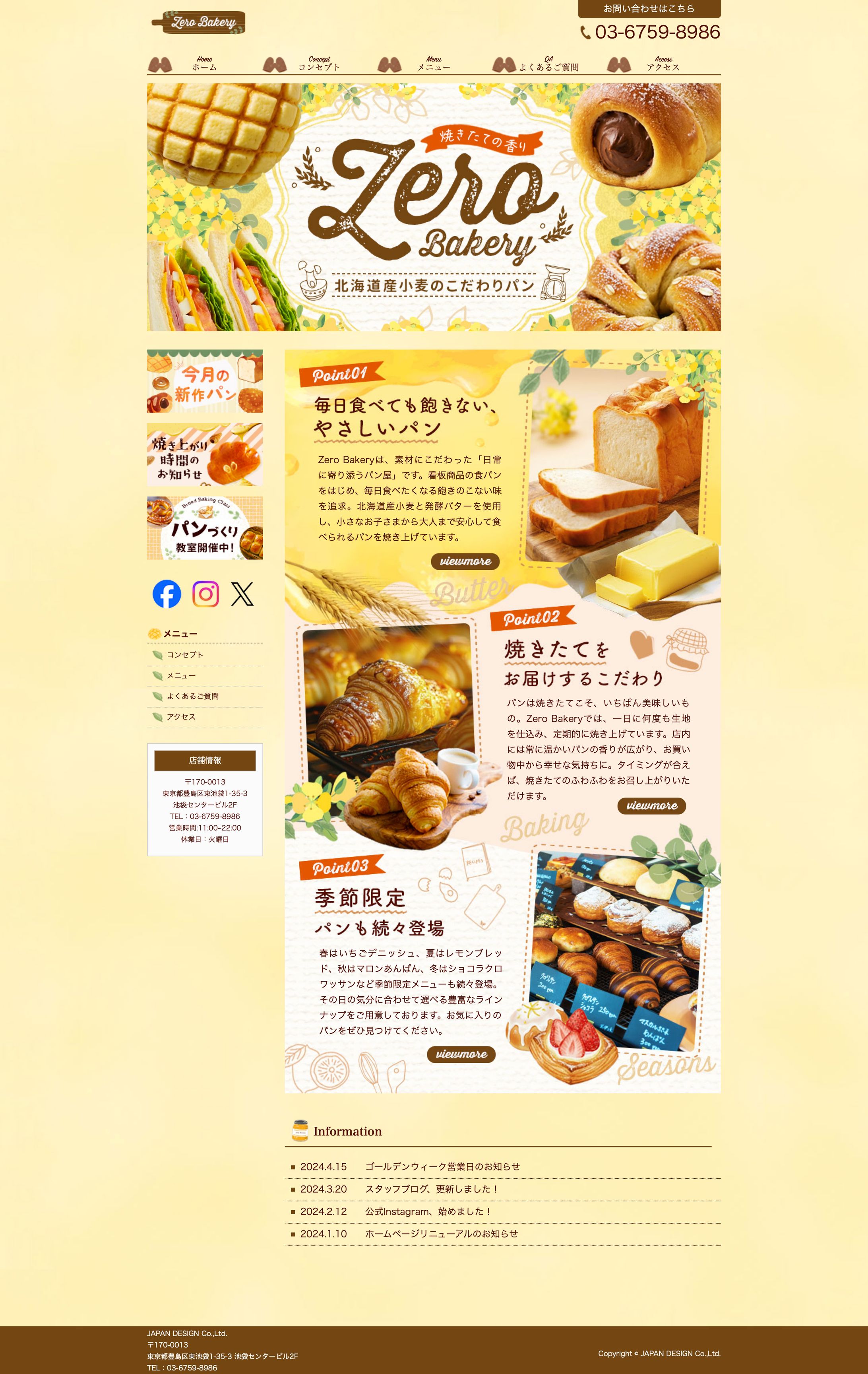The image size is (868, 1374).
Task: Tap the お問い合わせはこちら contact button
Action: click(x=649, y=9)
